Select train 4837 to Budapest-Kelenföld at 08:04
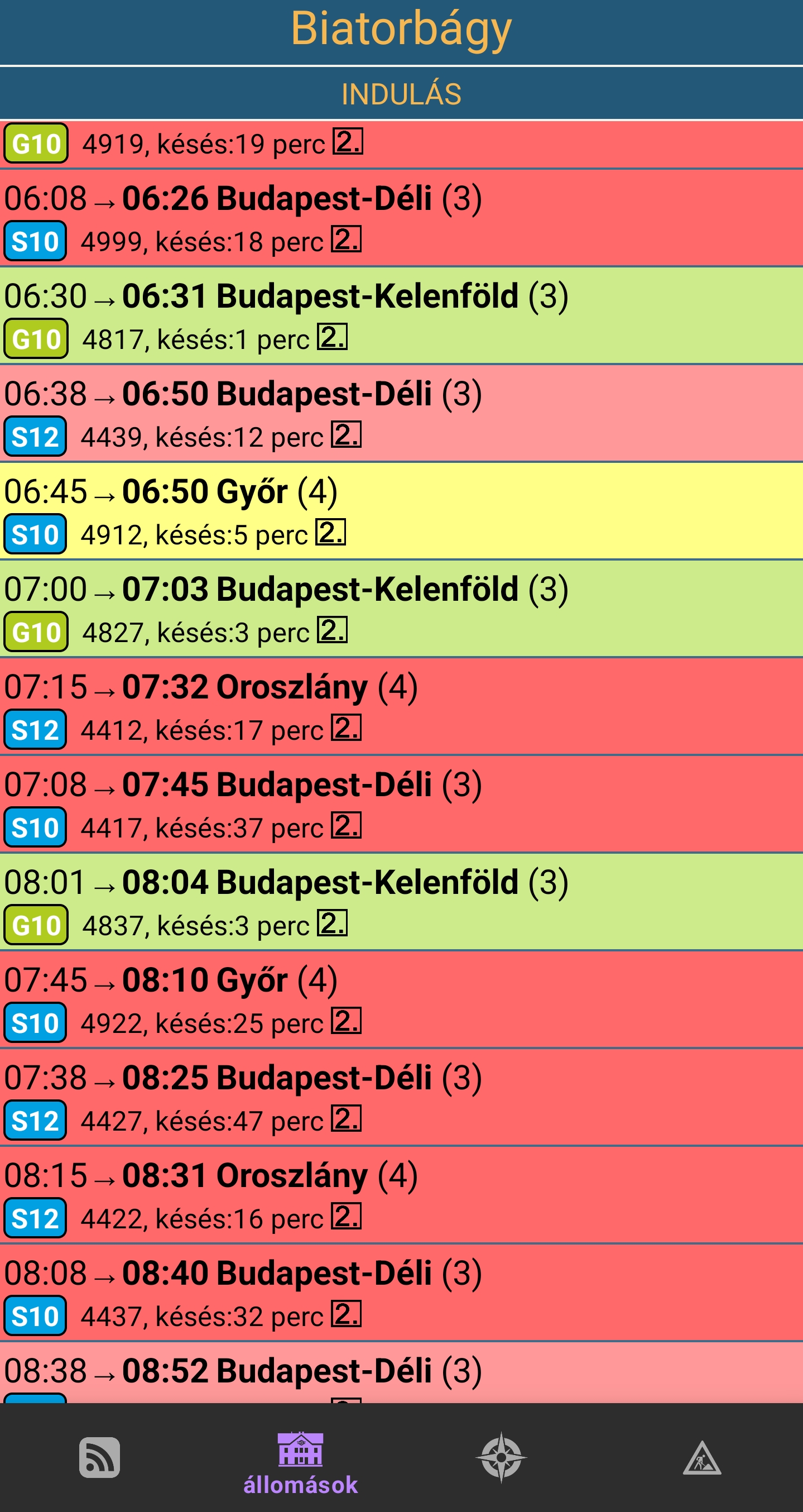The image size is (803, 1512). (x=401, y=902)
